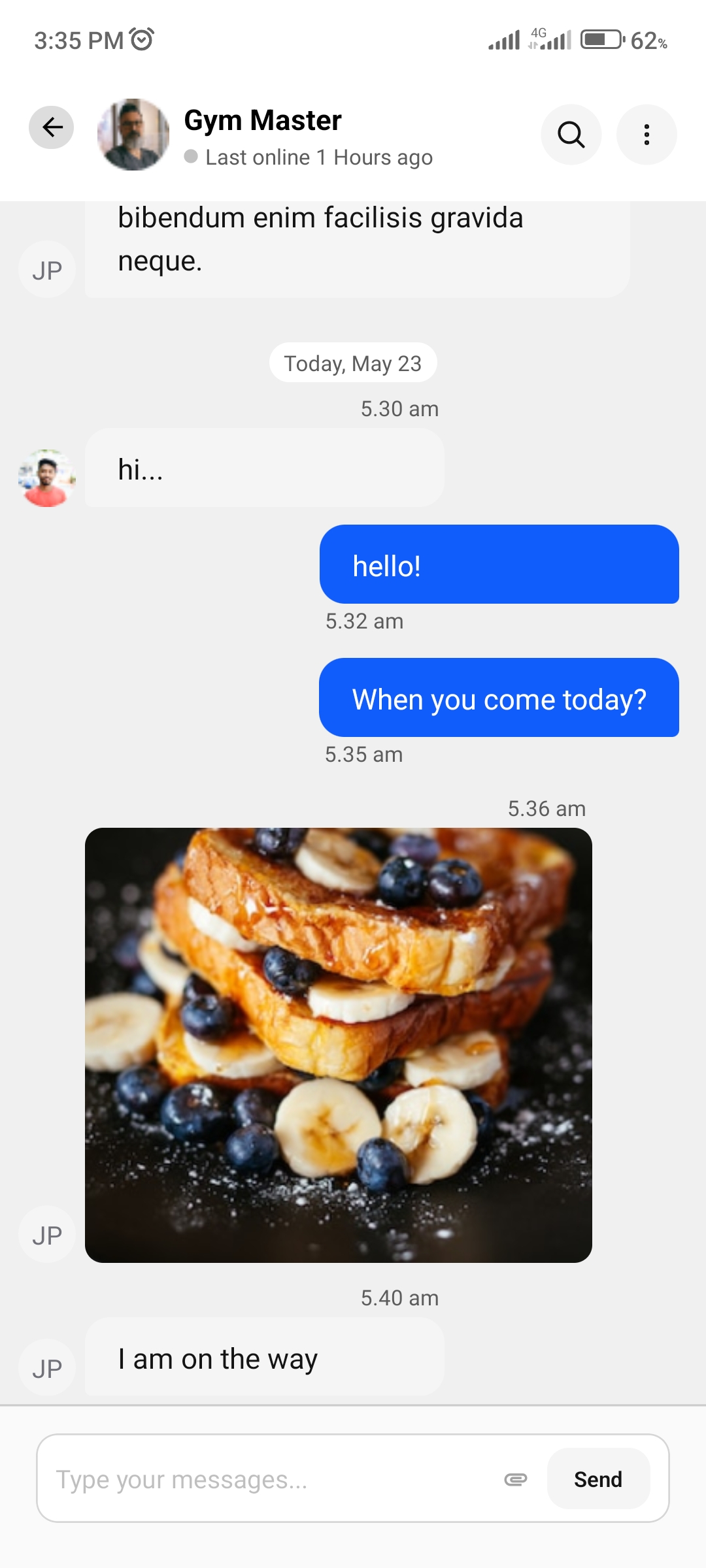The width and height of the screenshot is (706, 1568).
Task: Attach a file with the paperclip icon
Action: click(516, 1479)
